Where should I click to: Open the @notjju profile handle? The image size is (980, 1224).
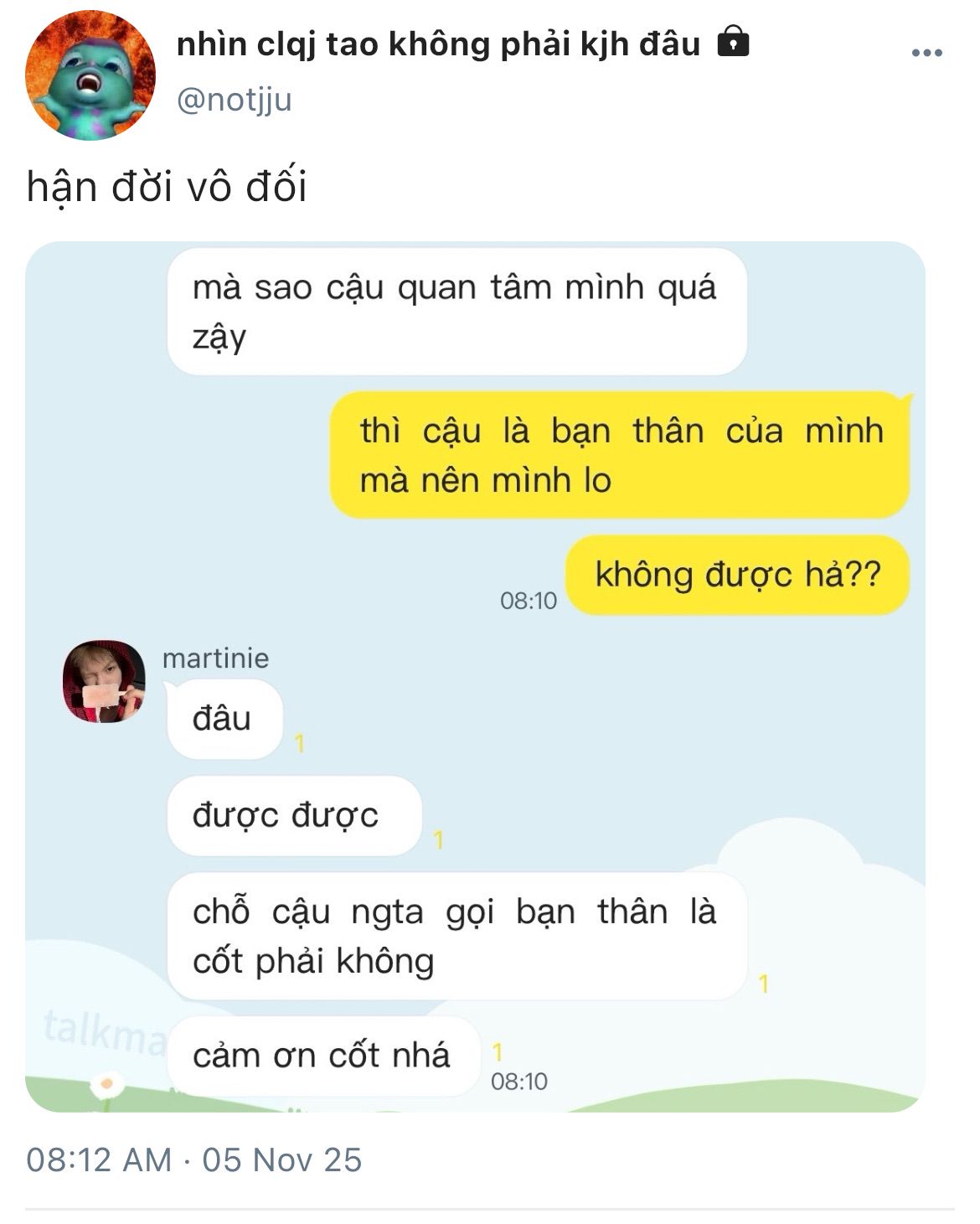pos(235,100)
